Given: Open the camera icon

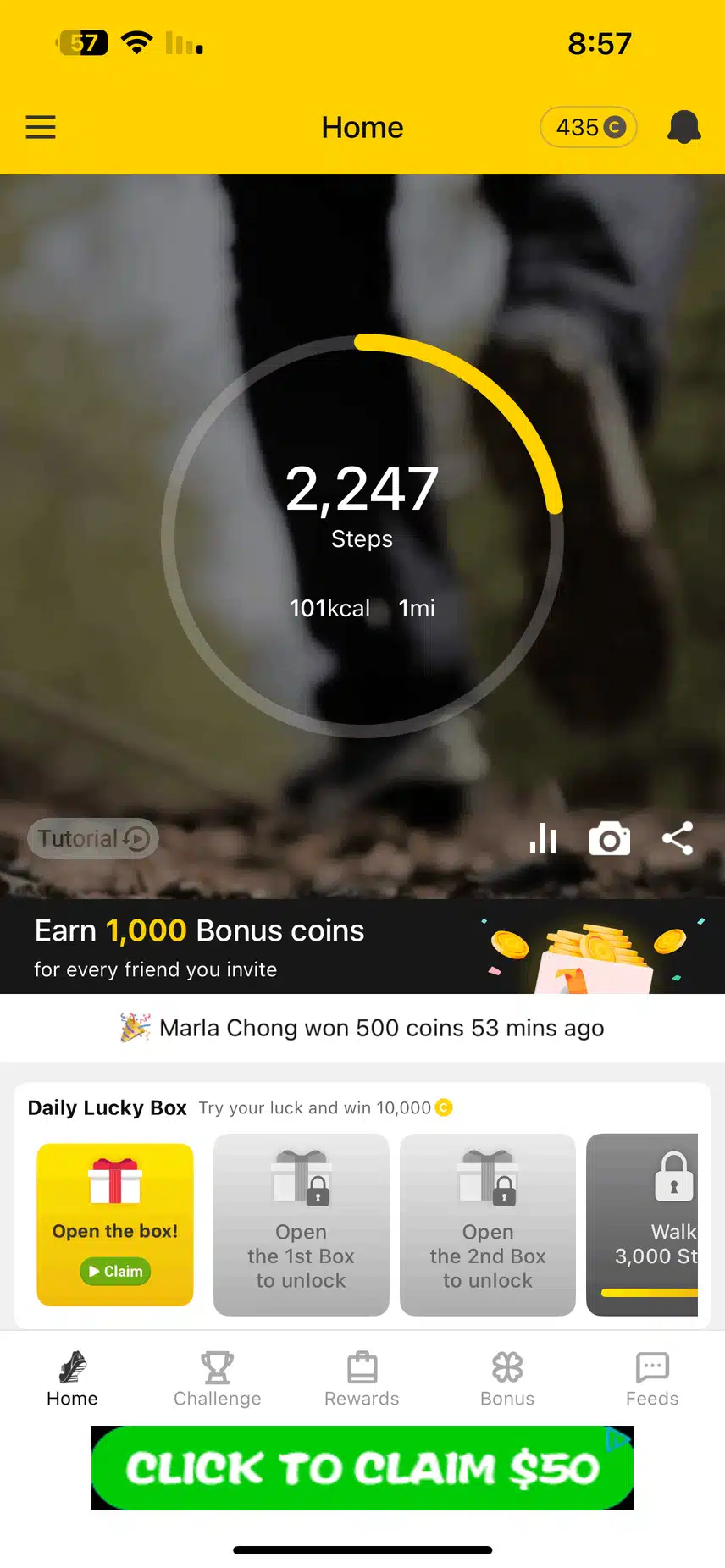Looking at the screenshot, I should 610,839.
